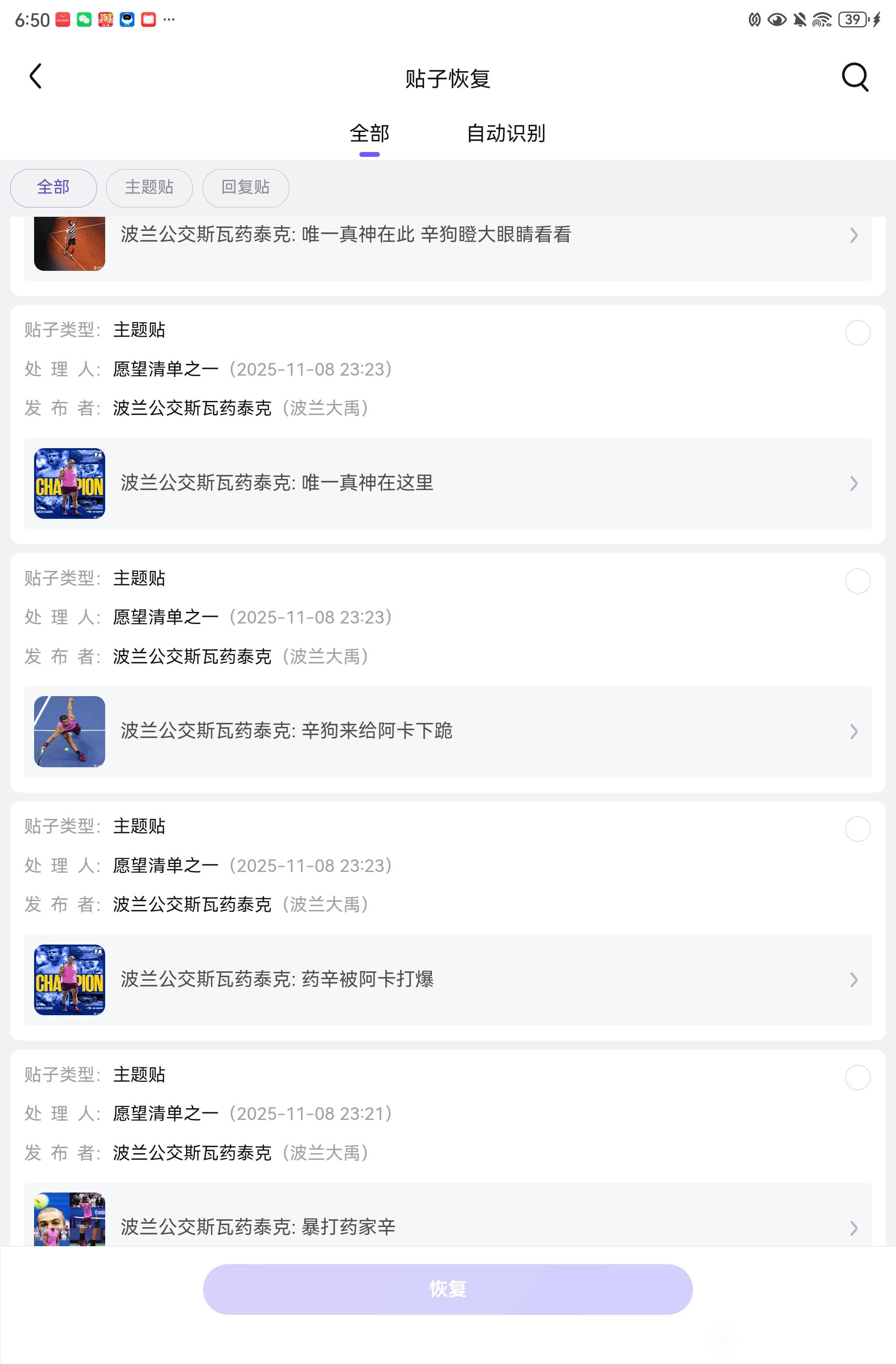This screenshot has width=896, height=1364.
Task: Filter posts by 回复贴 chip
Action: pyautogui.click(x=245, y=188)
